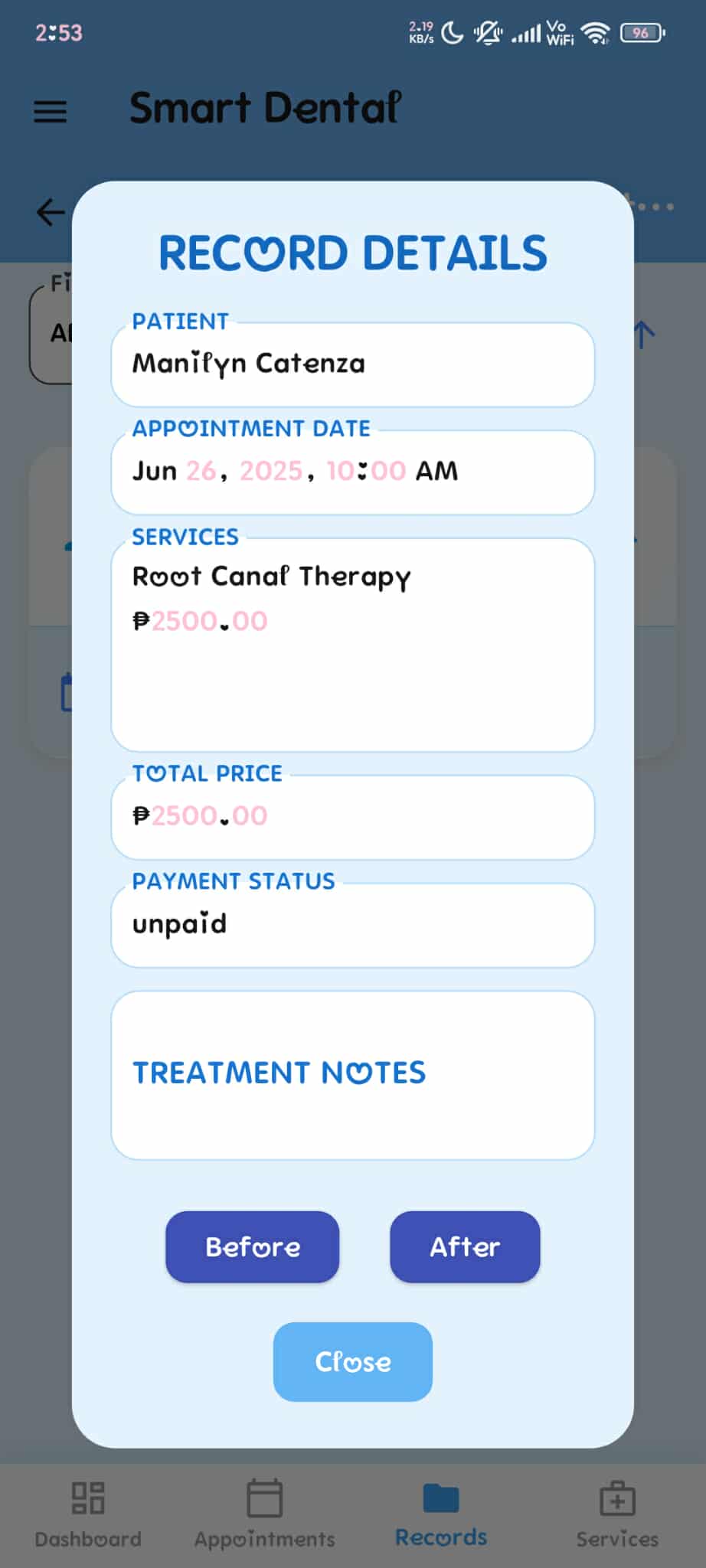Tap the back arrow
Image resolution: width=706 pixels, height=1568 pixels.
(48, 211)
